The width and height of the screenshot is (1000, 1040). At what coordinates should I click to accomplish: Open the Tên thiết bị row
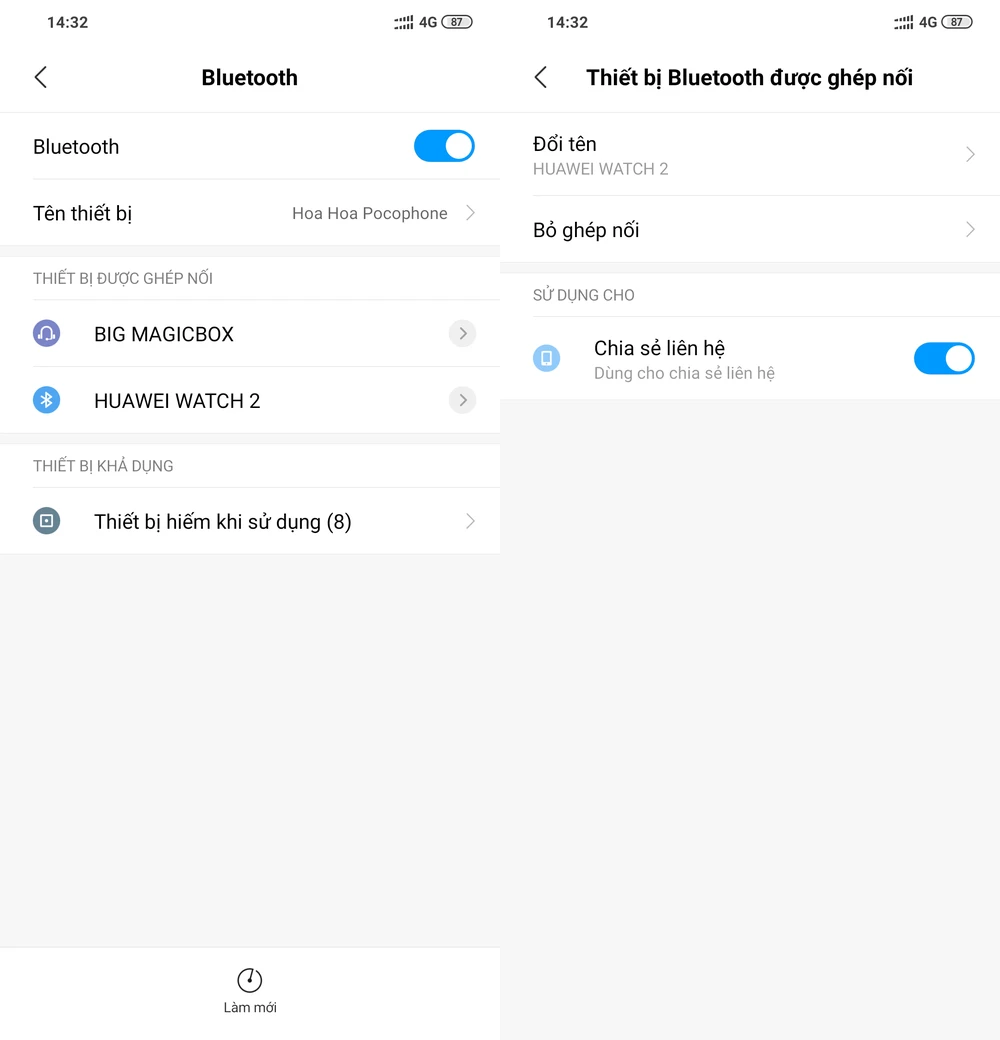[250, 213]
